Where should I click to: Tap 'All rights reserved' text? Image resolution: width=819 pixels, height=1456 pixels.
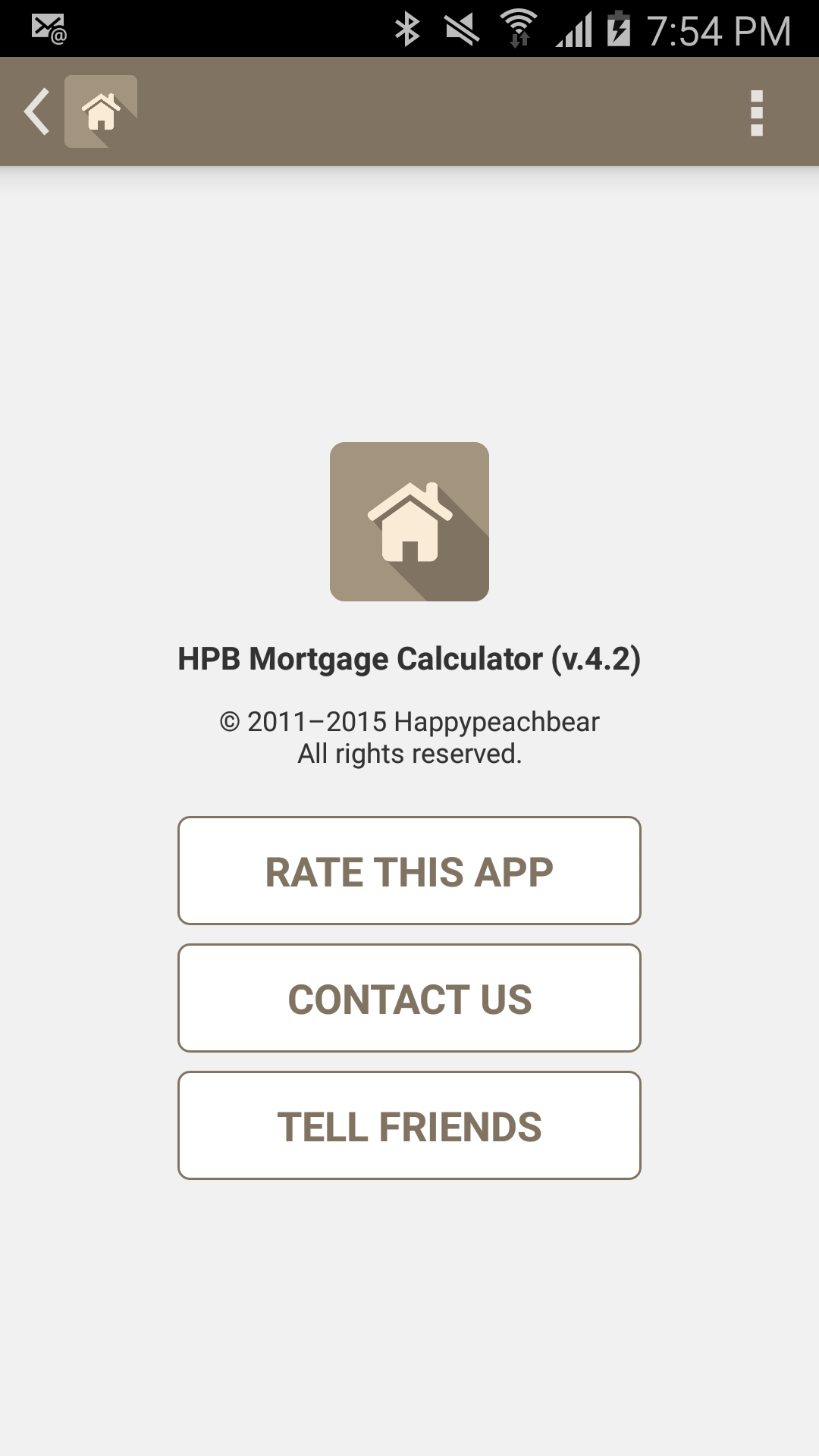(x=409, y=753)
